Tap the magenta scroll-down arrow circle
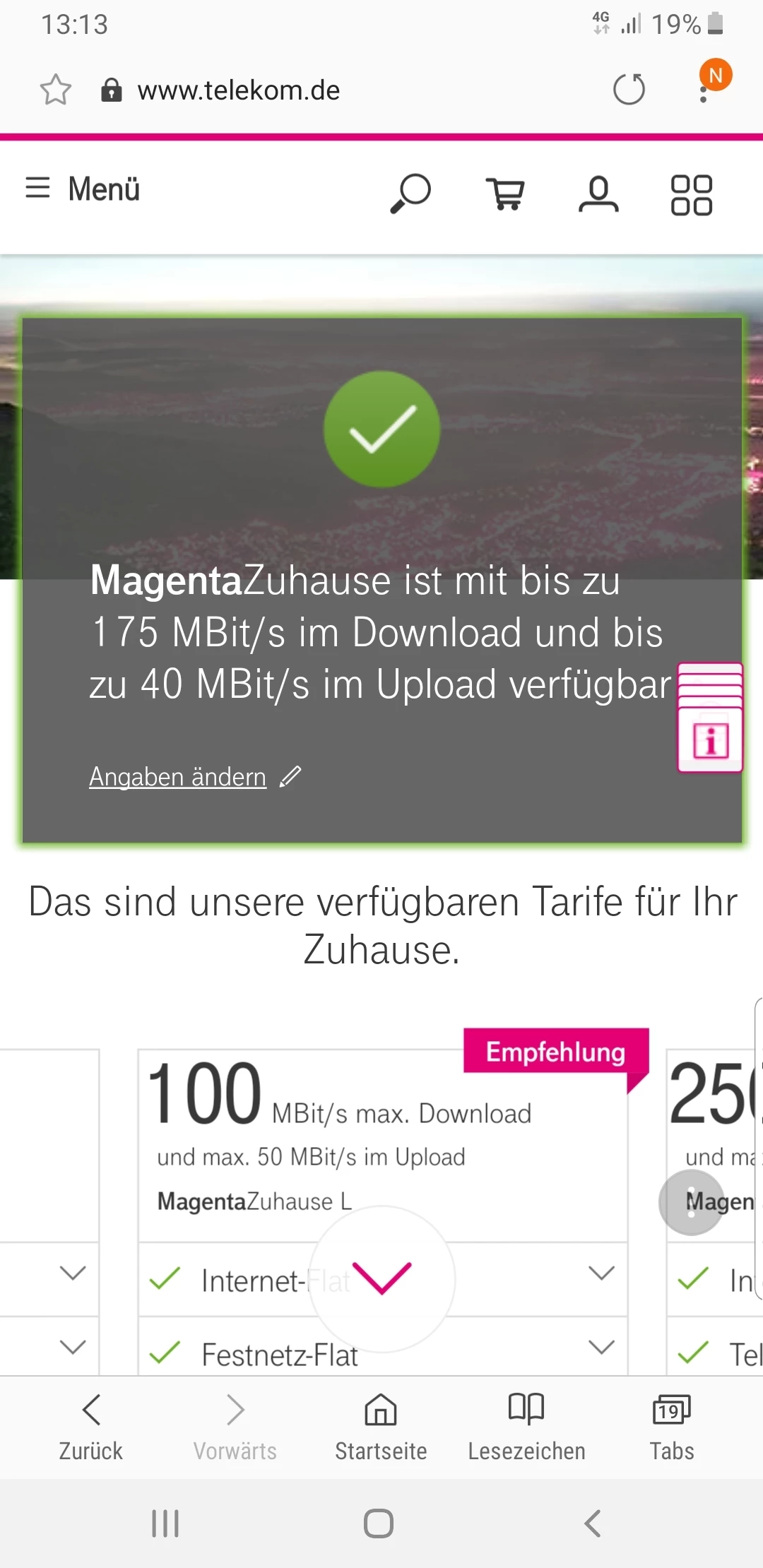 382,1278
